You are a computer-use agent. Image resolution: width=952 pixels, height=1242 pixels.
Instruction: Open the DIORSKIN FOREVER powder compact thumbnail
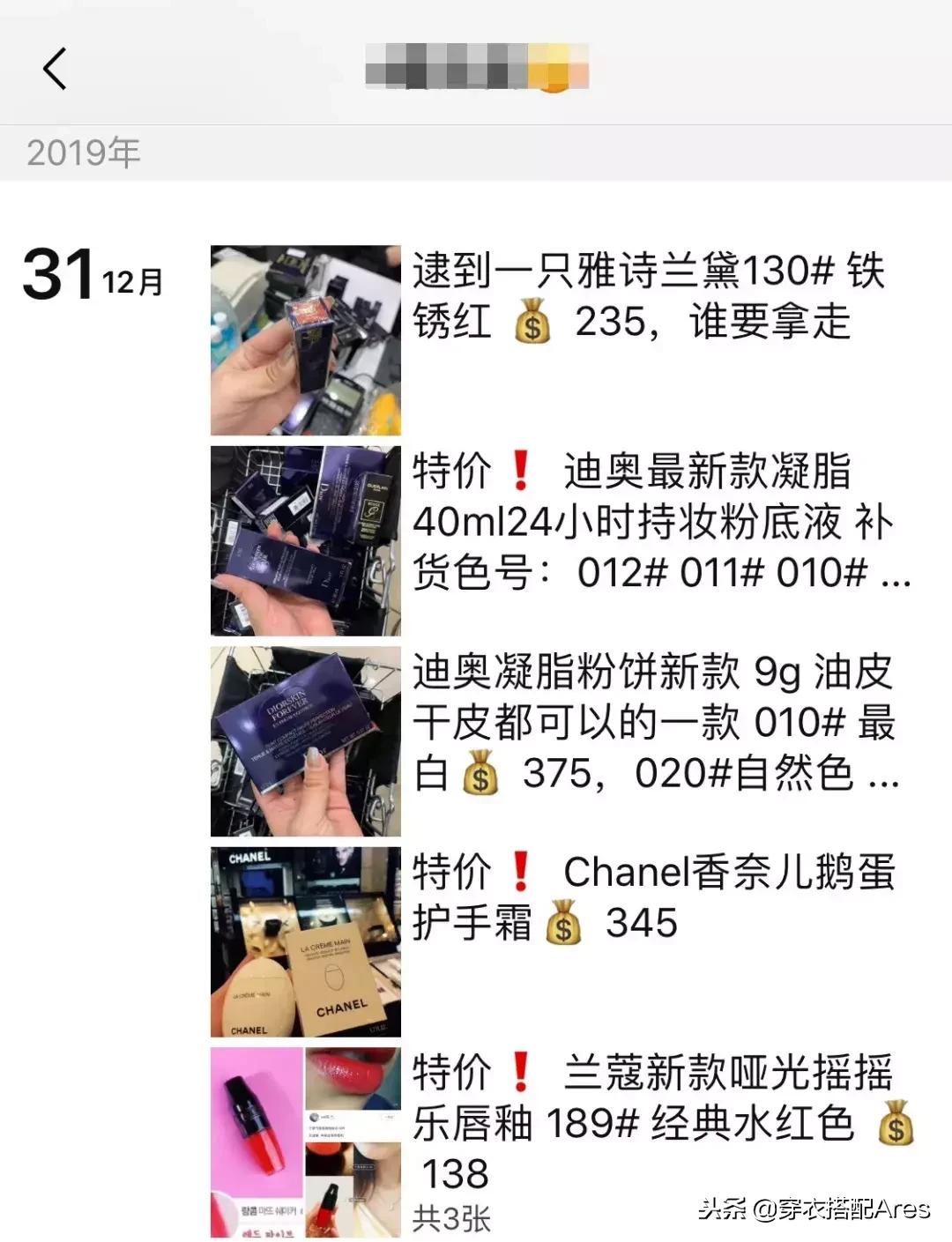pos(304,740)
